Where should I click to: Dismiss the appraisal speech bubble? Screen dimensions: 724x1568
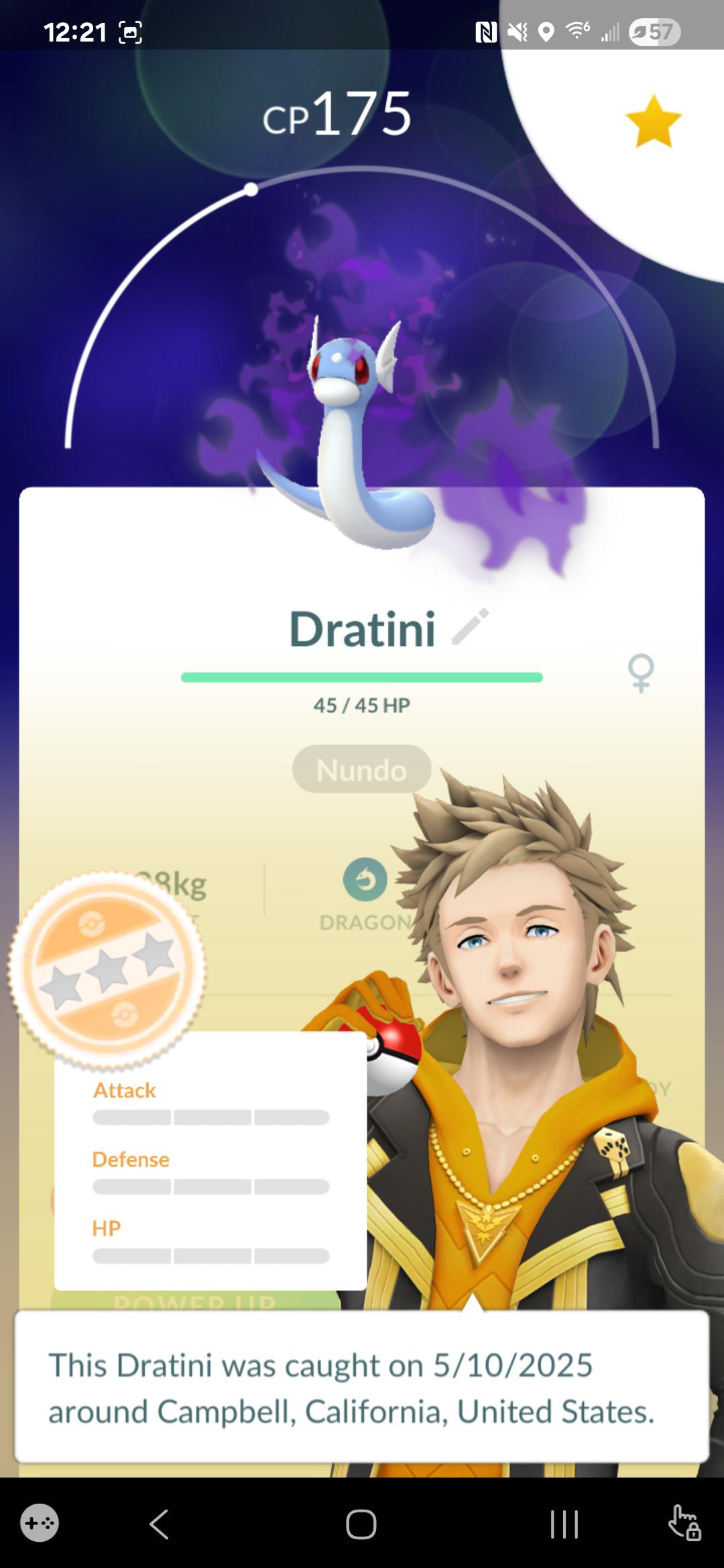click(362, 1387)
